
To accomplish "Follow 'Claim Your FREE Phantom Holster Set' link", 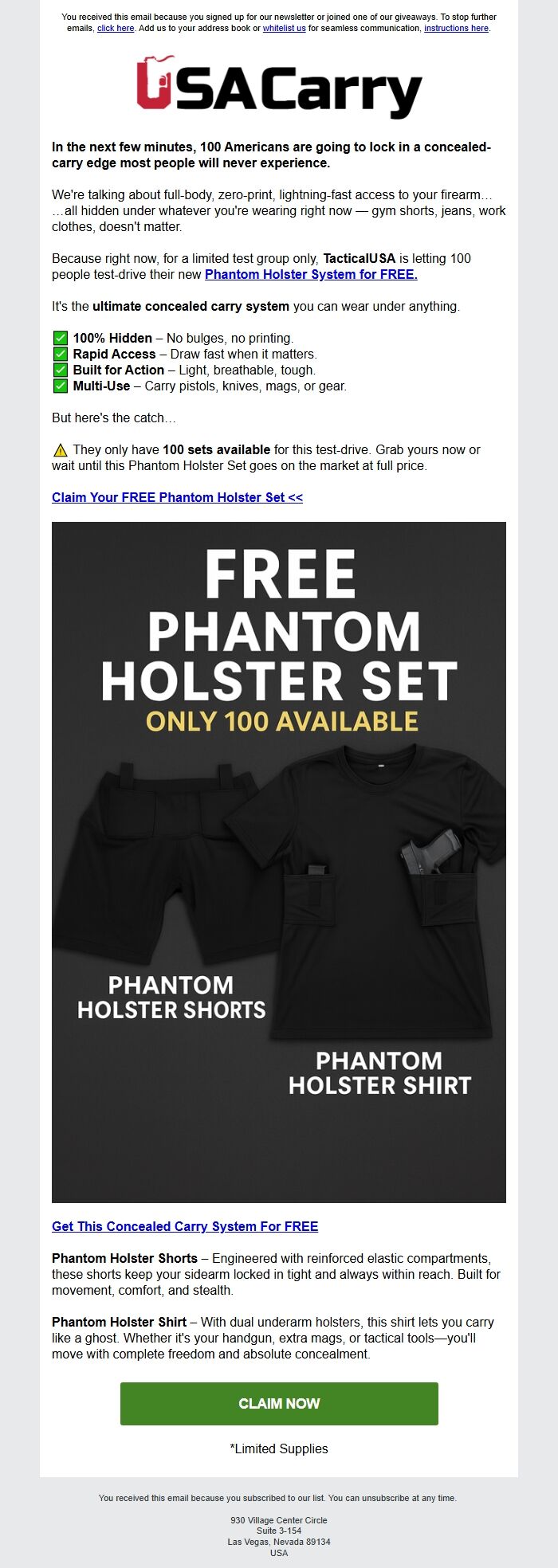I will click(177, 497).
